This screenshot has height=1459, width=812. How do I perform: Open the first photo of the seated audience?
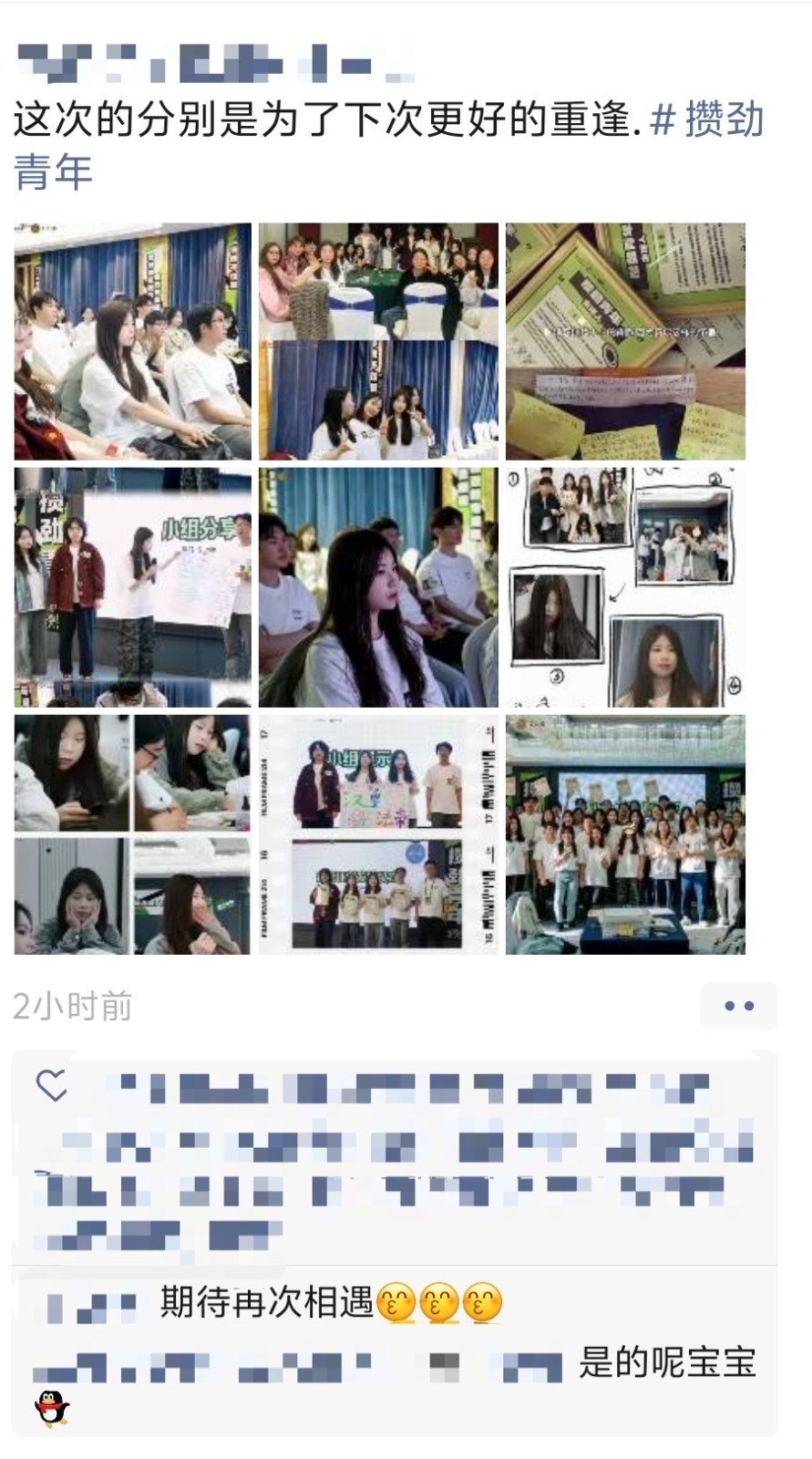point(133,341)
